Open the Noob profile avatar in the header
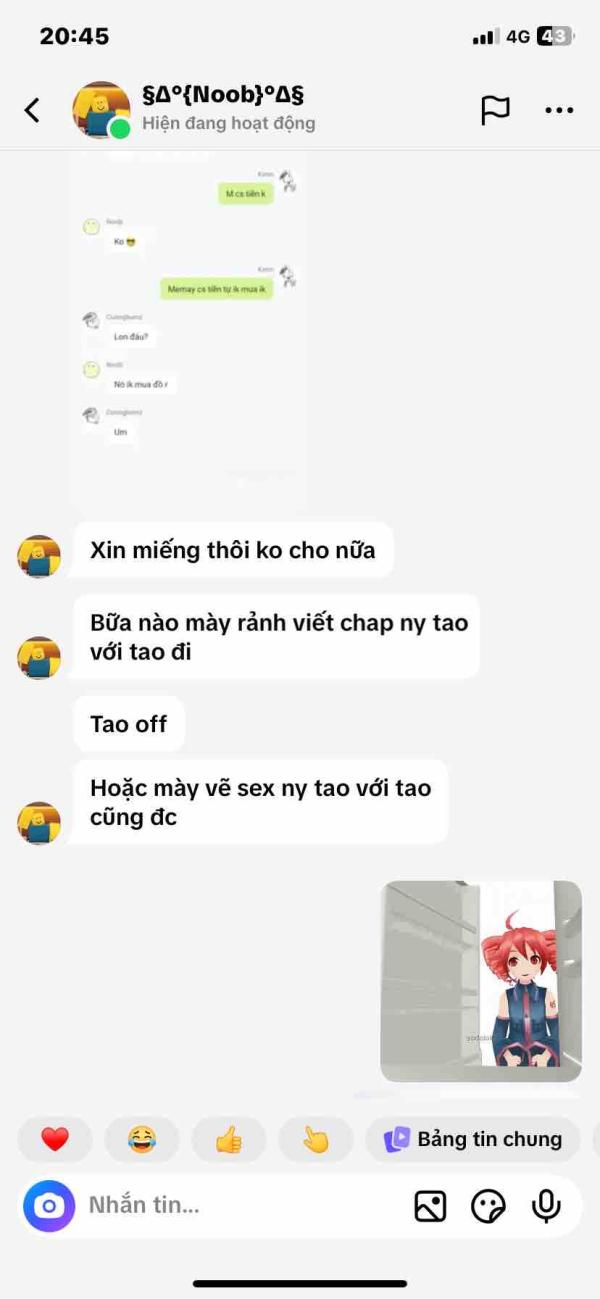Image resolution: width=600 pixels, height=1299 pixels. tap(101, 110)
